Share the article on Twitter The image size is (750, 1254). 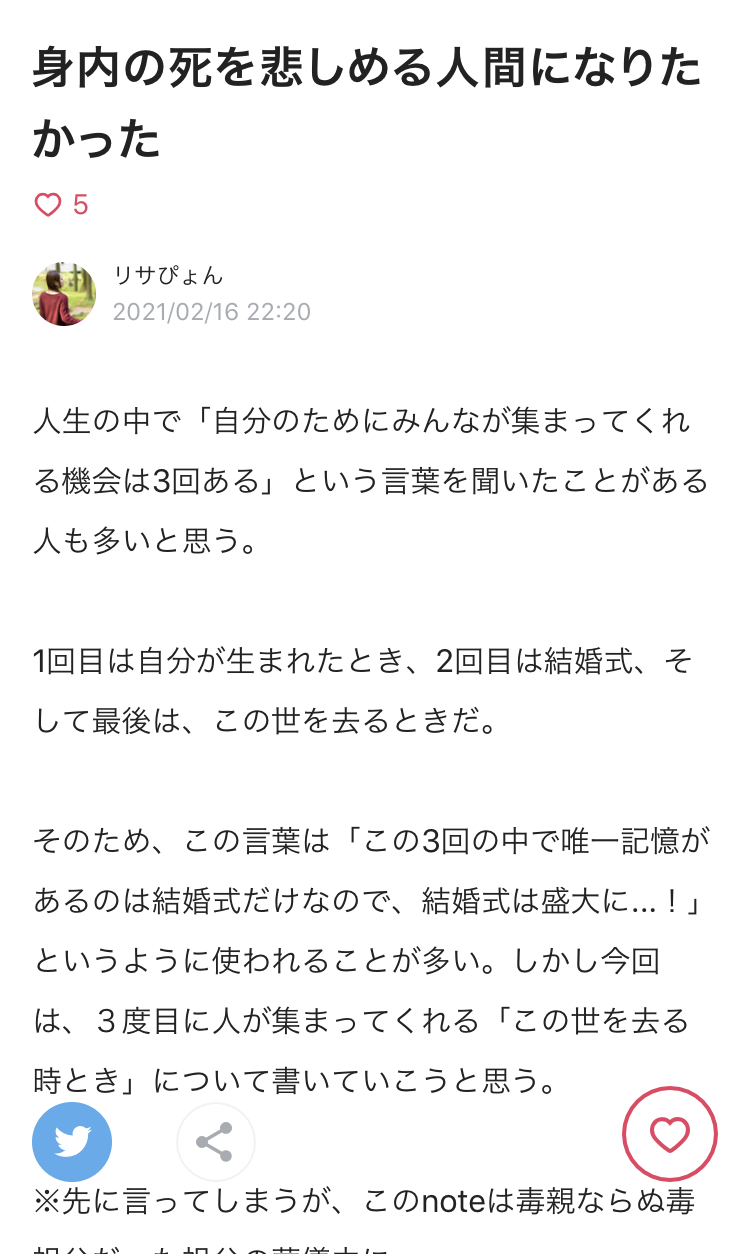72,1142
